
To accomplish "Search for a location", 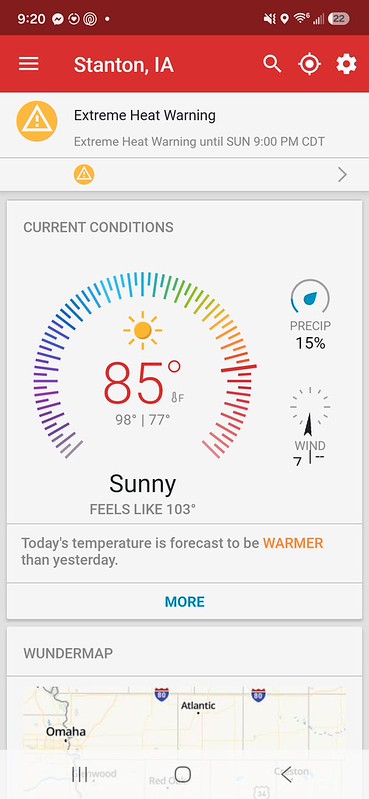I will (x=272, y=64).
